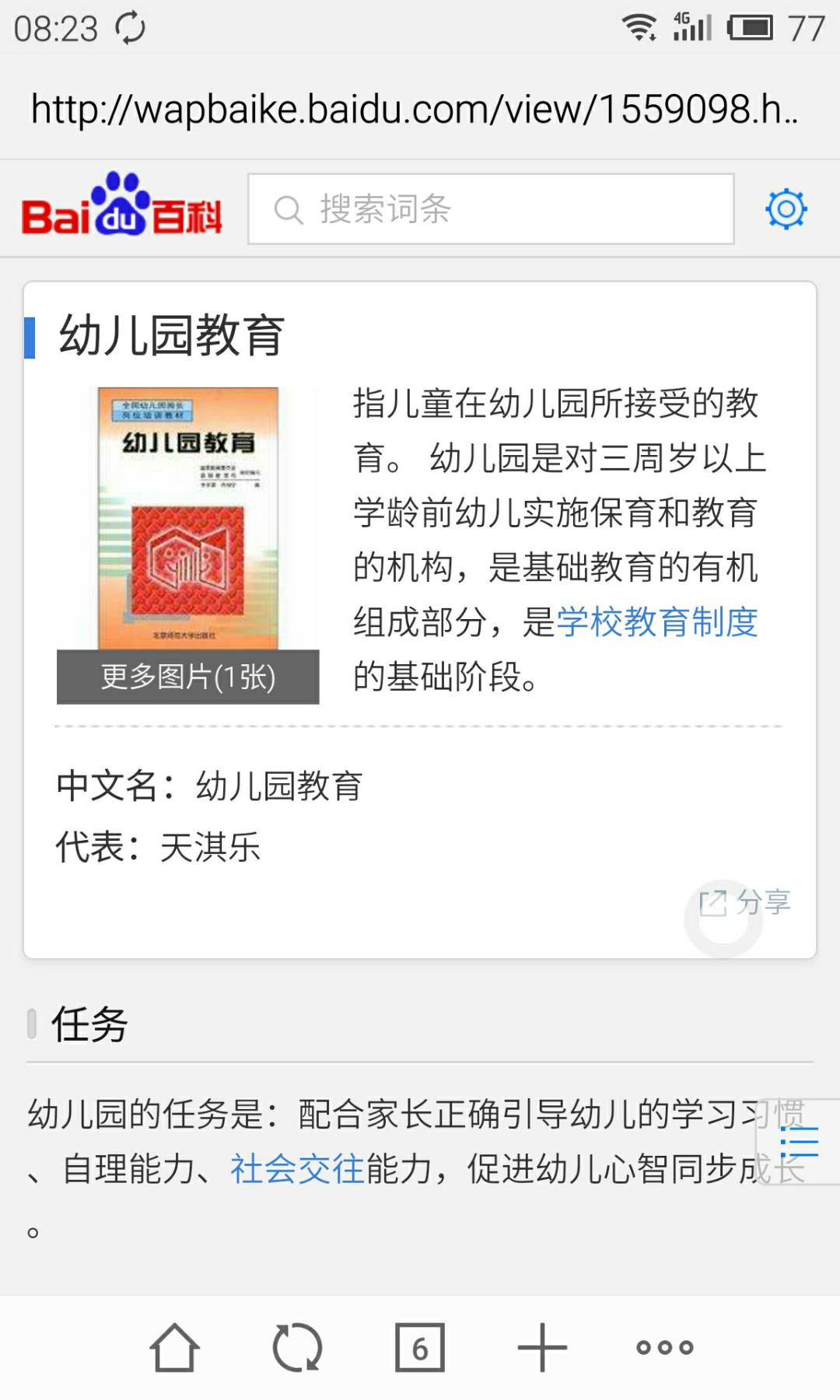Open the browser settings gear icon
The height and width of the screenshot is (1400, 840).
pos(787,208)
